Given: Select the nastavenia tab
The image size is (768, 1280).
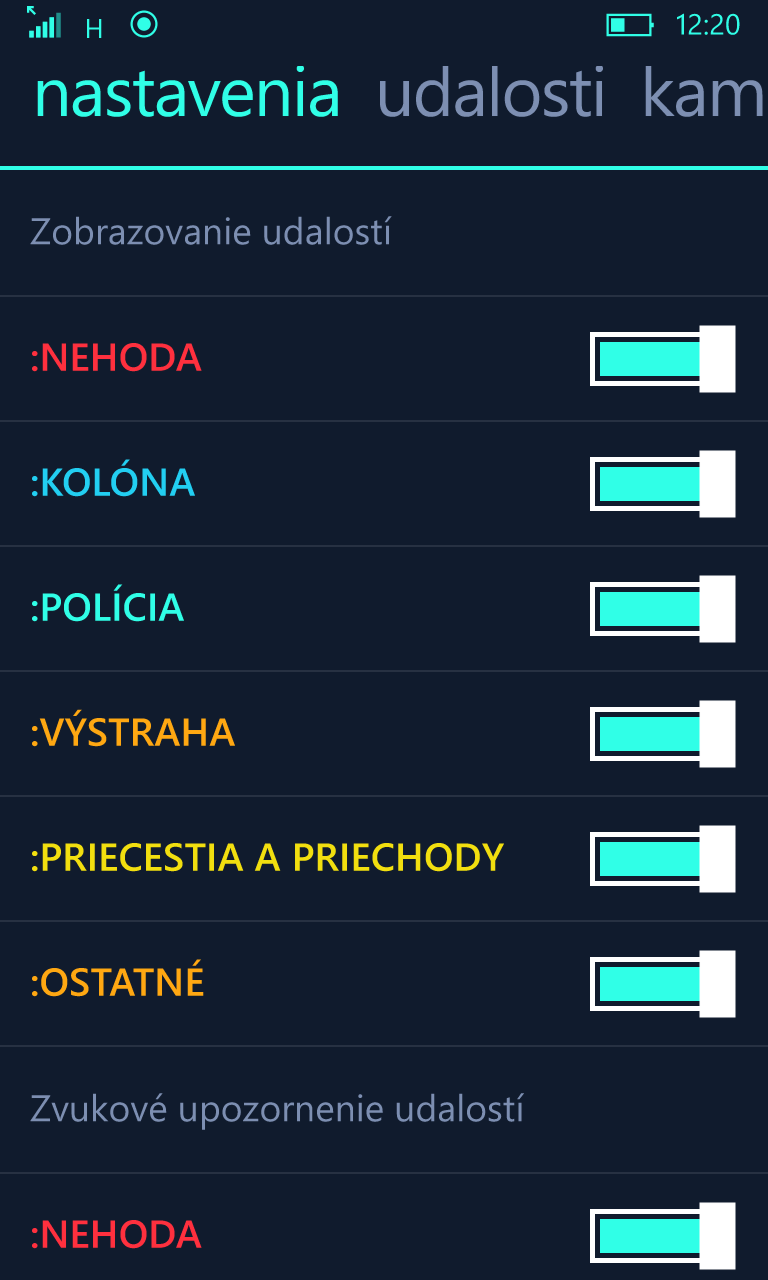Looking at the screenshot, I should (187, 93).
